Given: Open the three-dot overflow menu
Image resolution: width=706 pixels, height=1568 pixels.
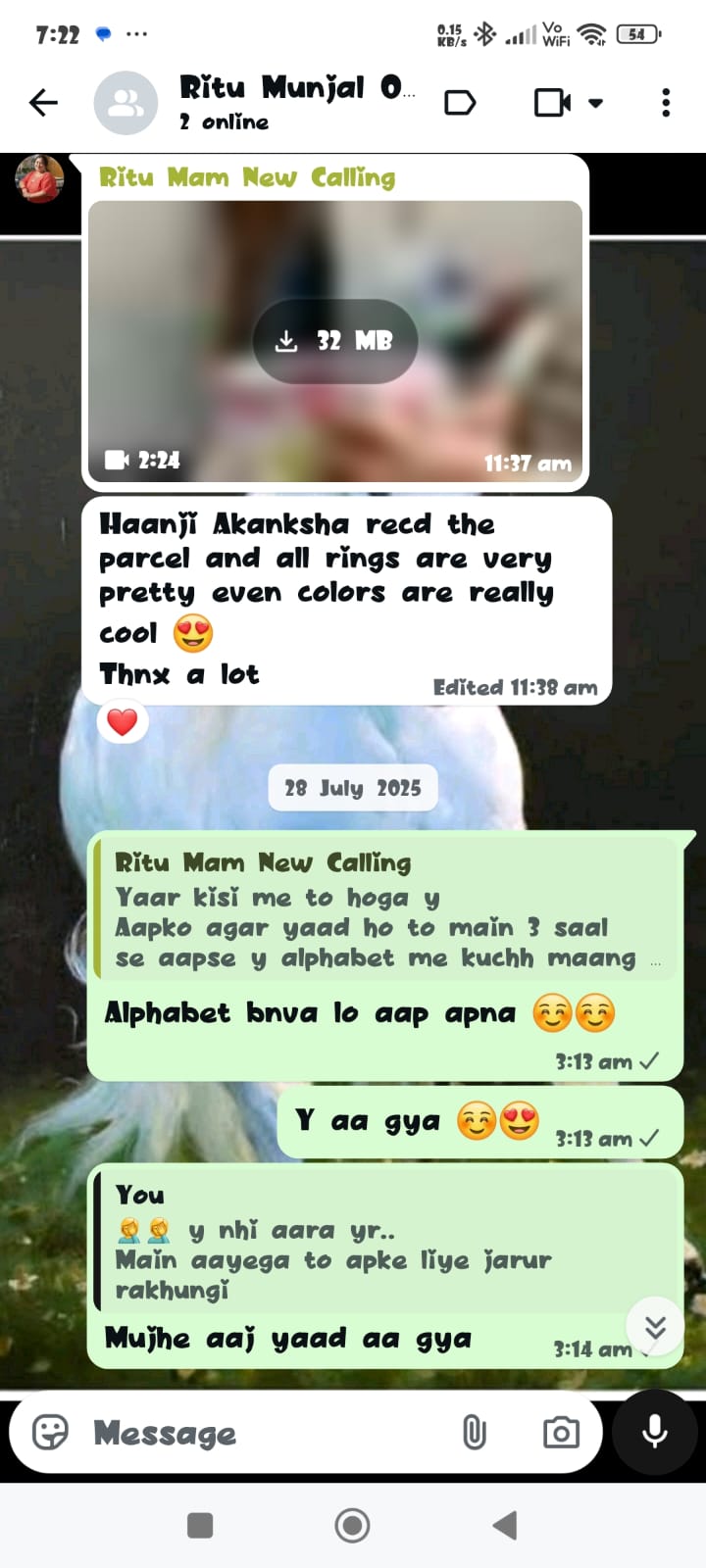Looking at the screenshot, I should (x=666, y=103).
